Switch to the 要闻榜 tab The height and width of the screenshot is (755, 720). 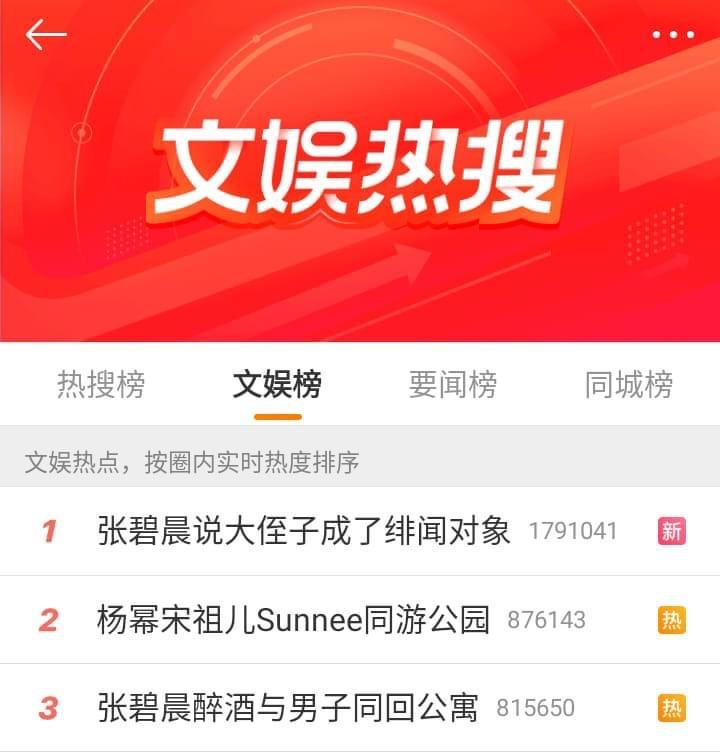pyautogui.click(x=453, y=384)
